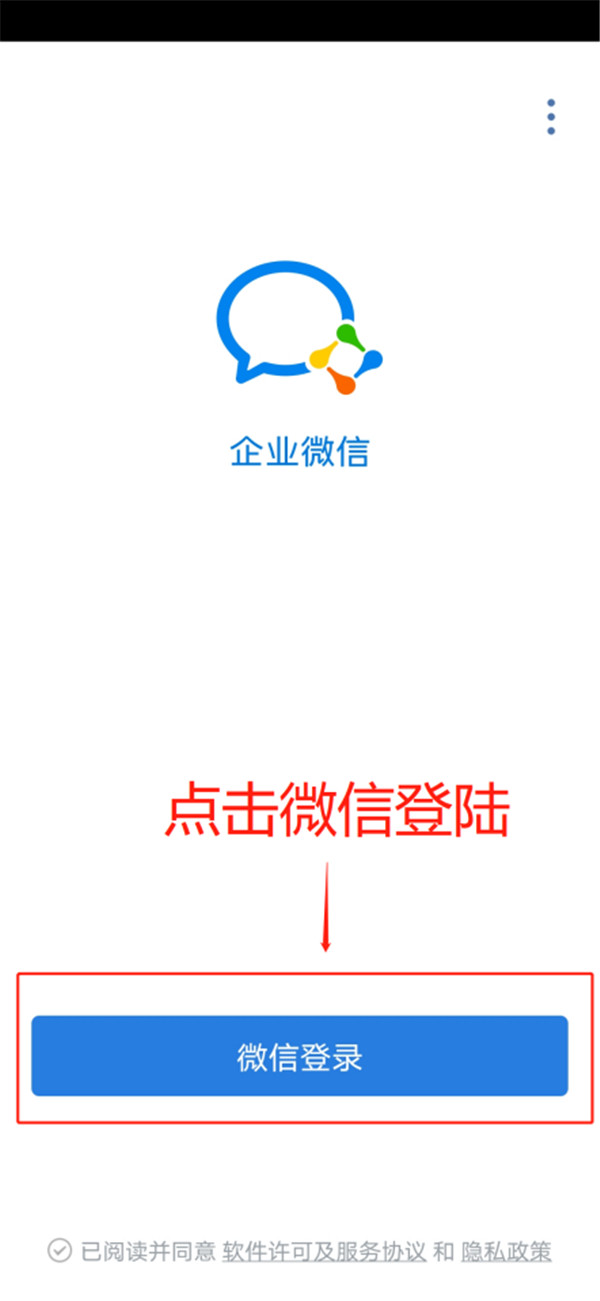Open the 软件许可及服务协议 link
Screen dimensions: 600x1301
tap(324, 1251)
